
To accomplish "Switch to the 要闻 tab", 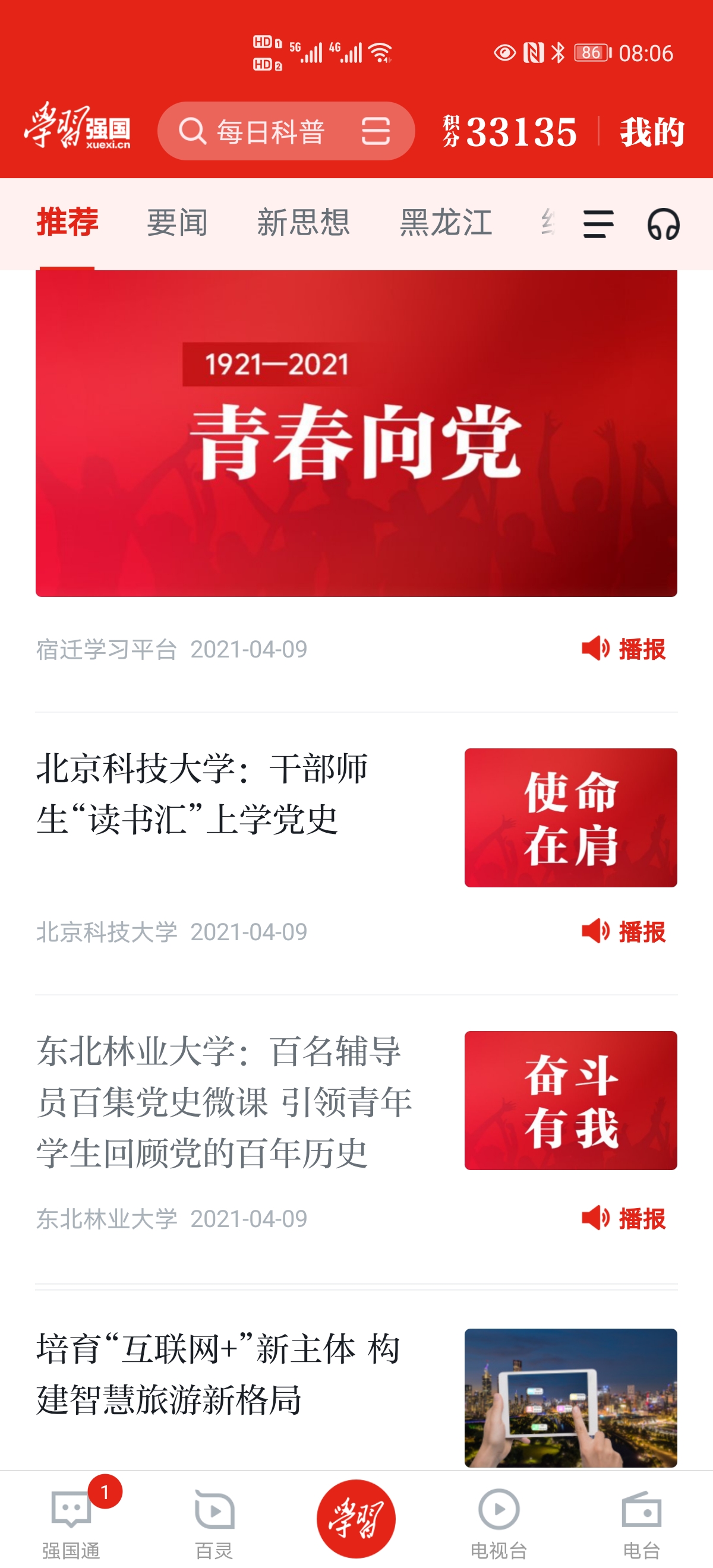I will tap(177, 223).
